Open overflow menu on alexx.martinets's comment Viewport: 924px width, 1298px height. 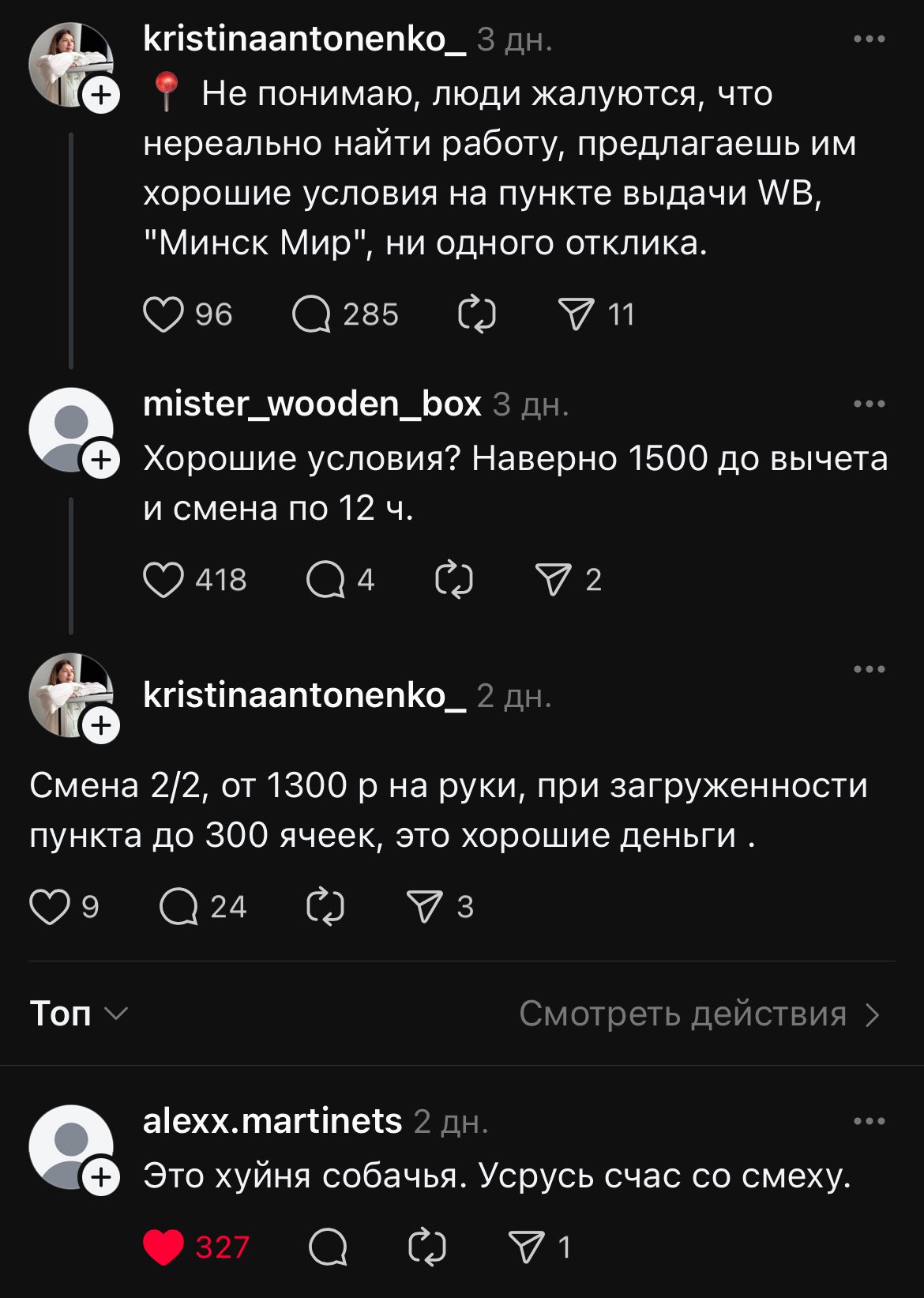coord(869,1121)
